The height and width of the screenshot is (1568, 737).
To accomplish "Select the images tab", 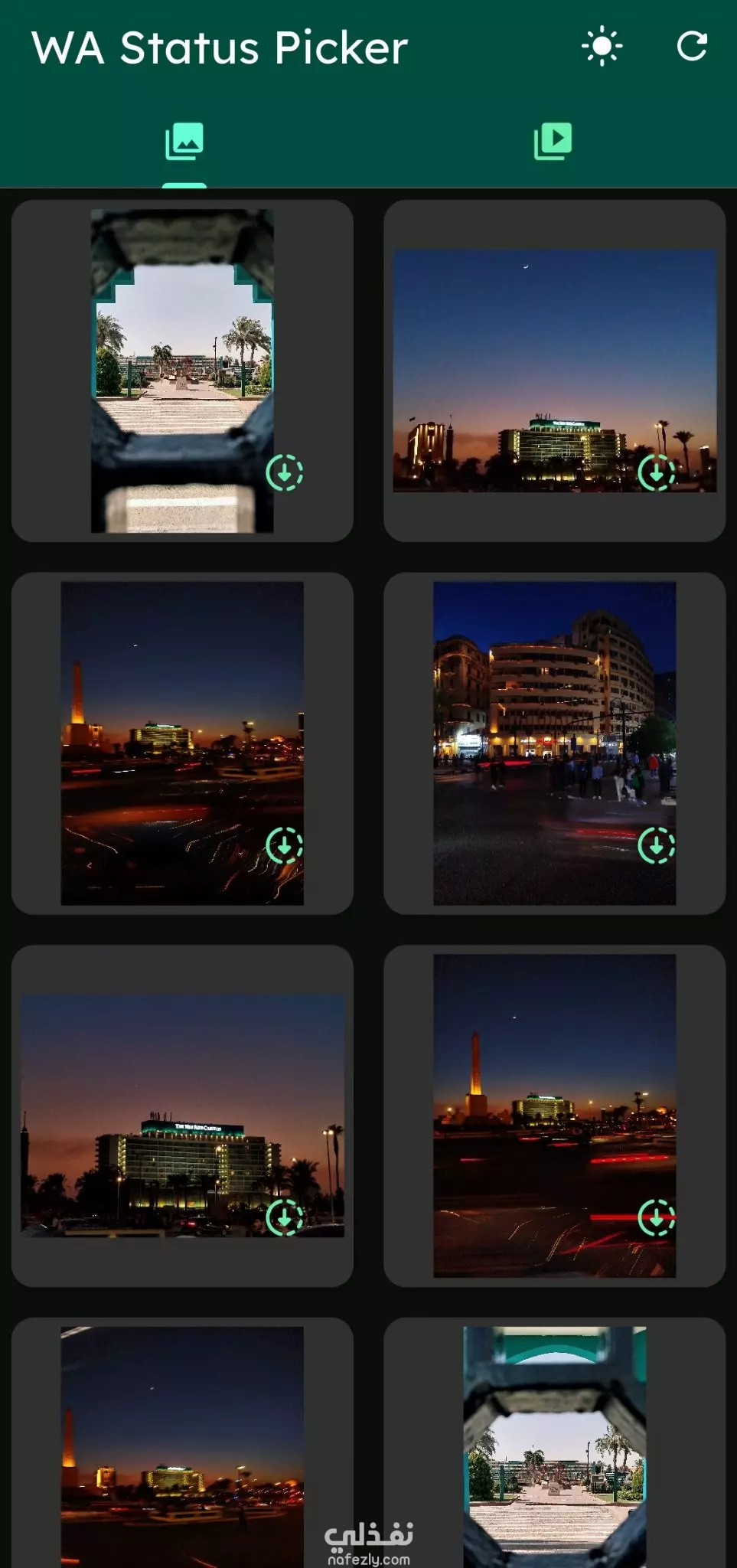I will [184, 142].
